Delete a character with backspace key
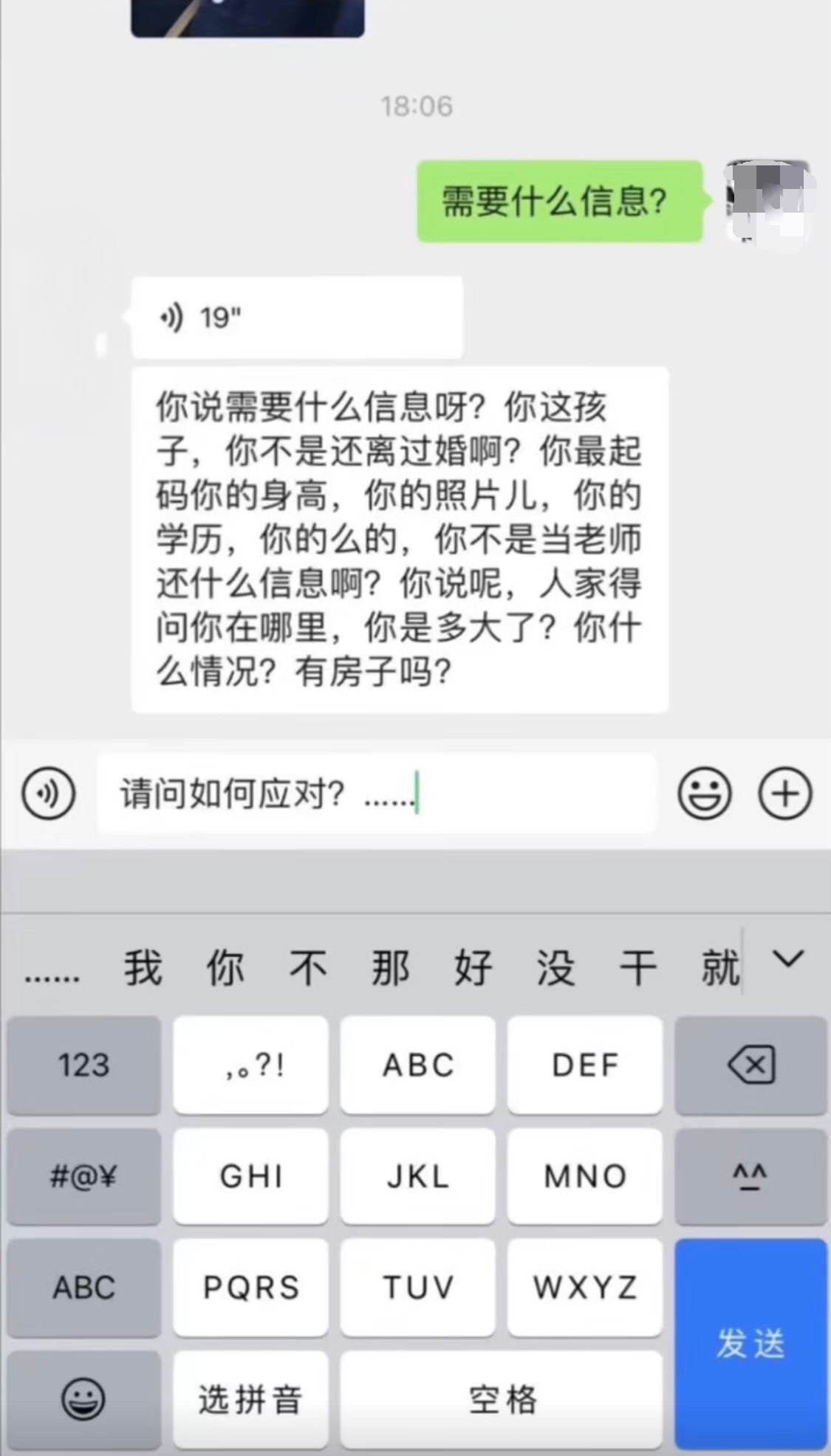This screenshot has width=831, height=1456. click(x=750, y=1065)
